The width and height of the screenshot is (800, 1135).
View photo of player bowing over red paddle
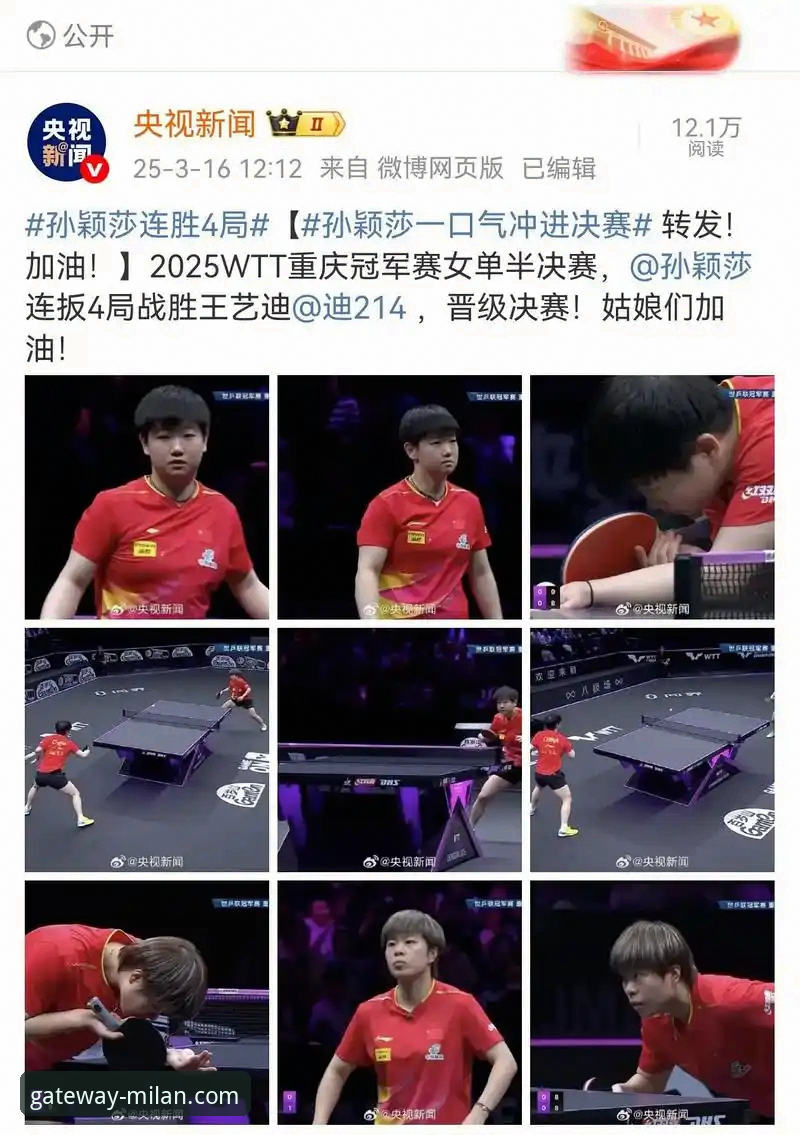[652, 496]
